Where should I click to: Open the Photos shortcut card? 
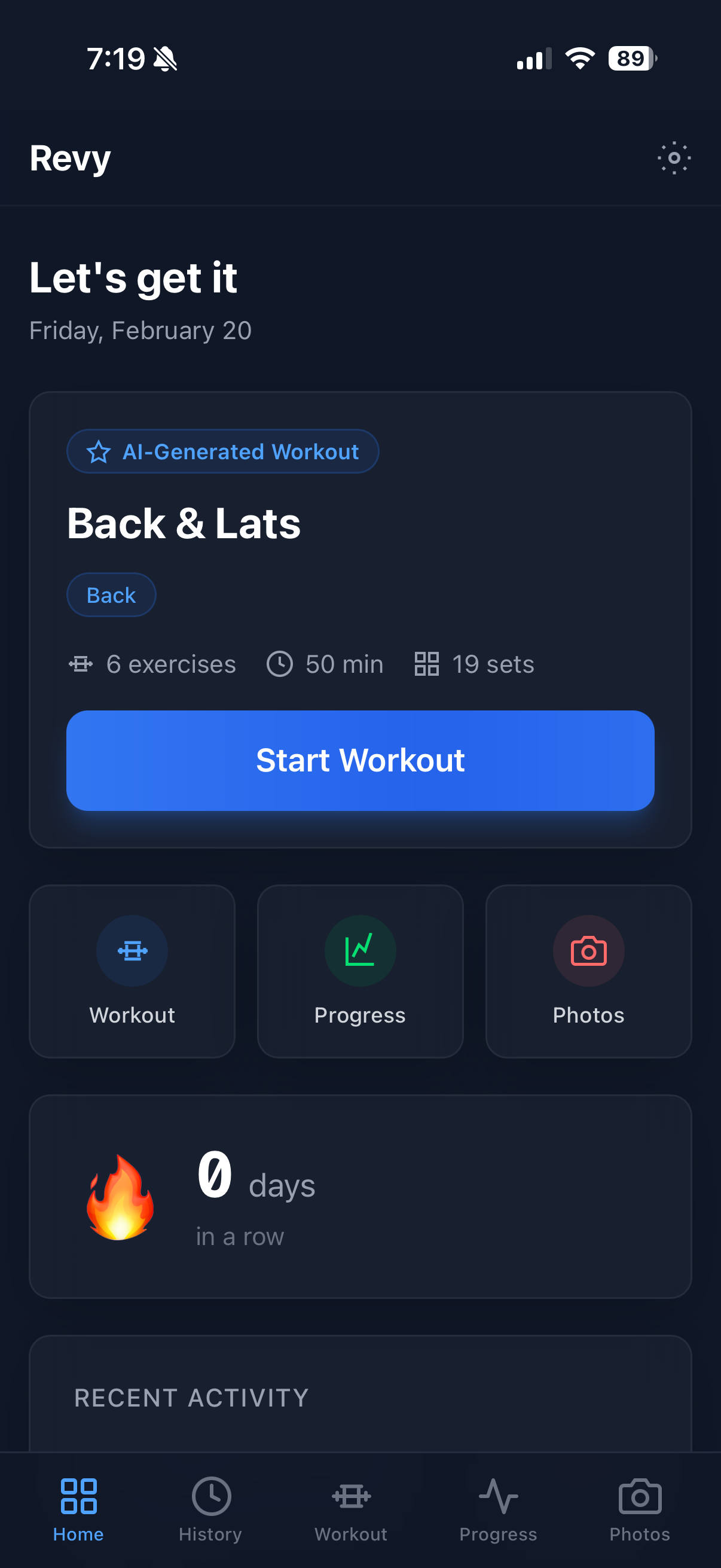588,971
